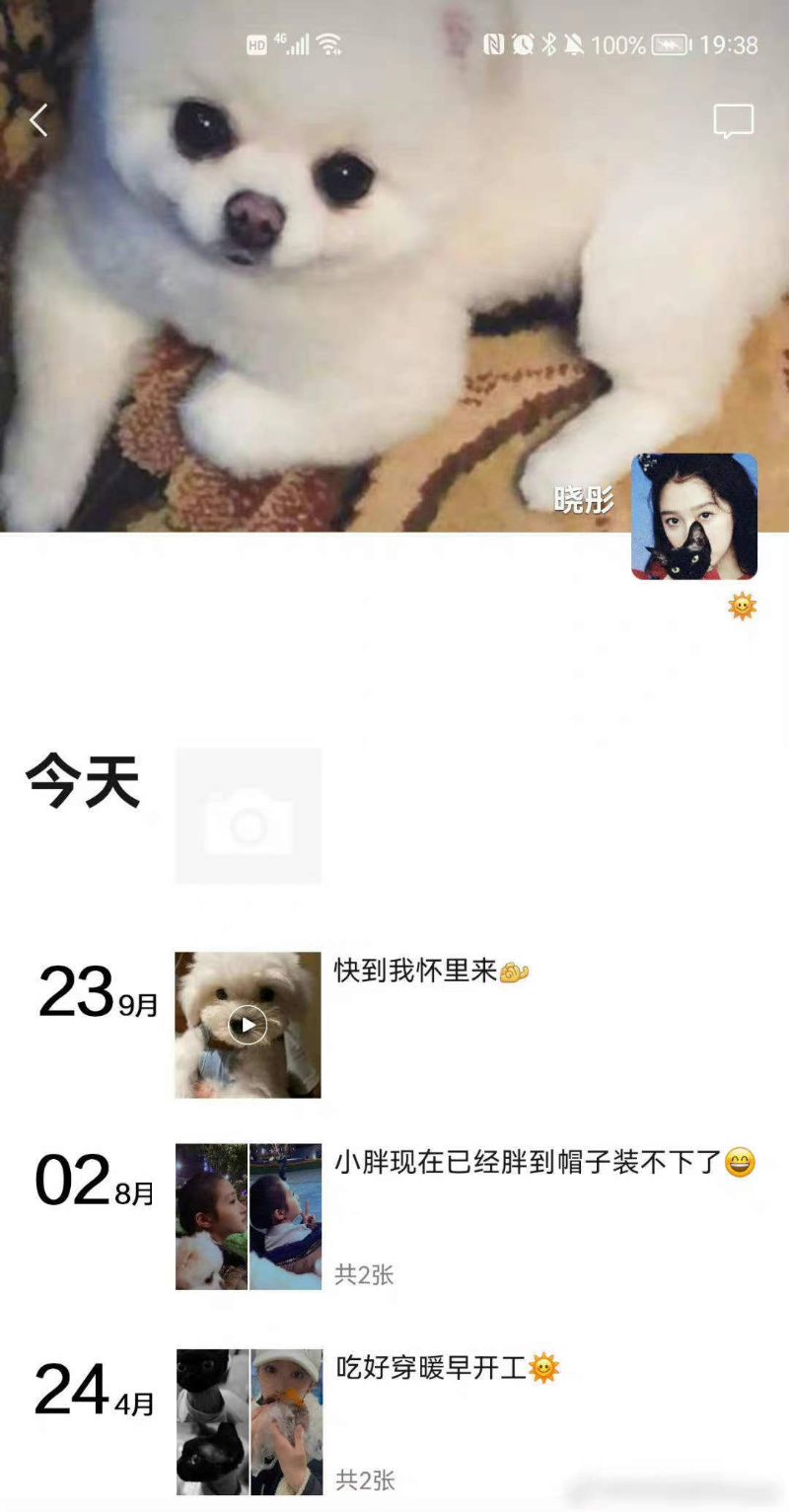Open the camera tile to post today
789x1512 pixels.
click(249, 816)
